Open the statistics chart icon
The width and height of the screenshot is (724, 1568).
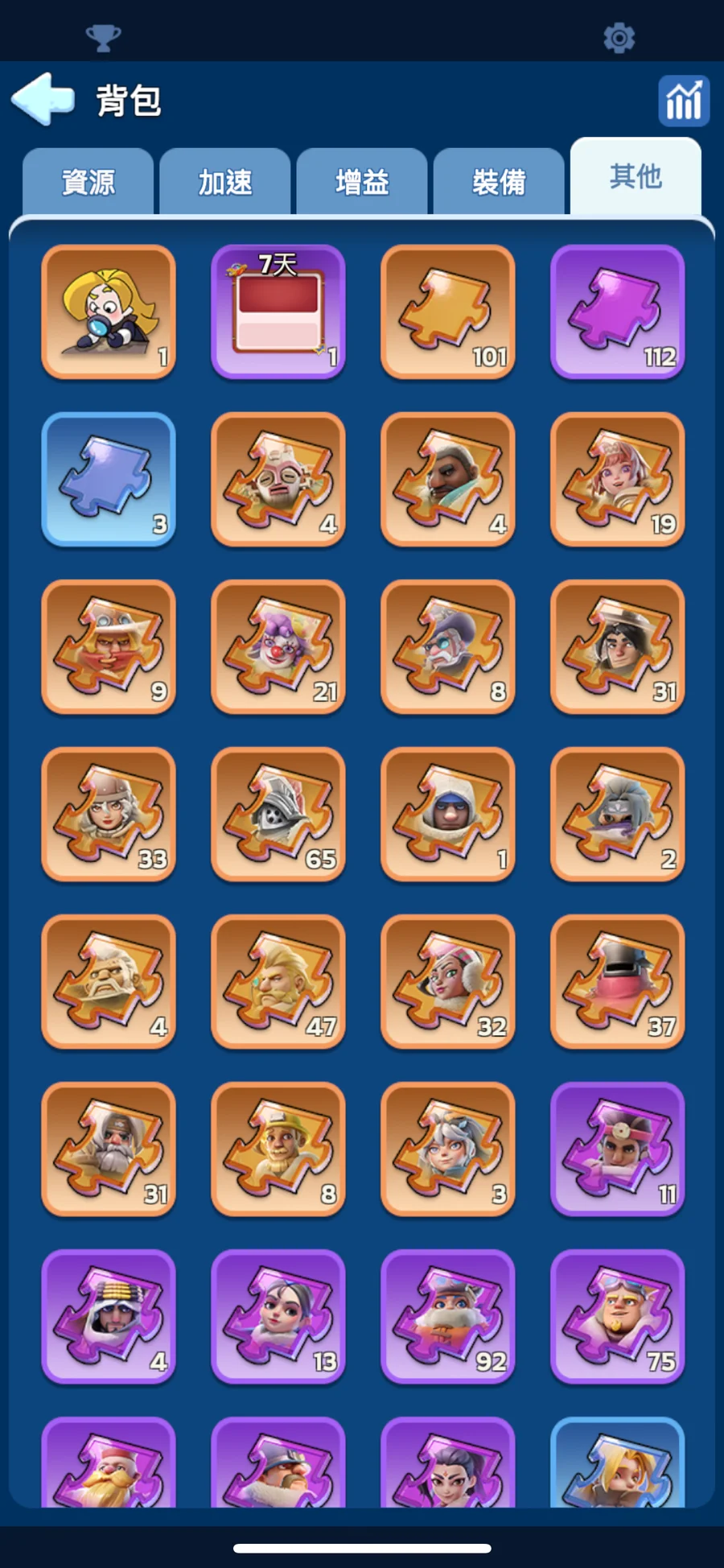(683, 101)
